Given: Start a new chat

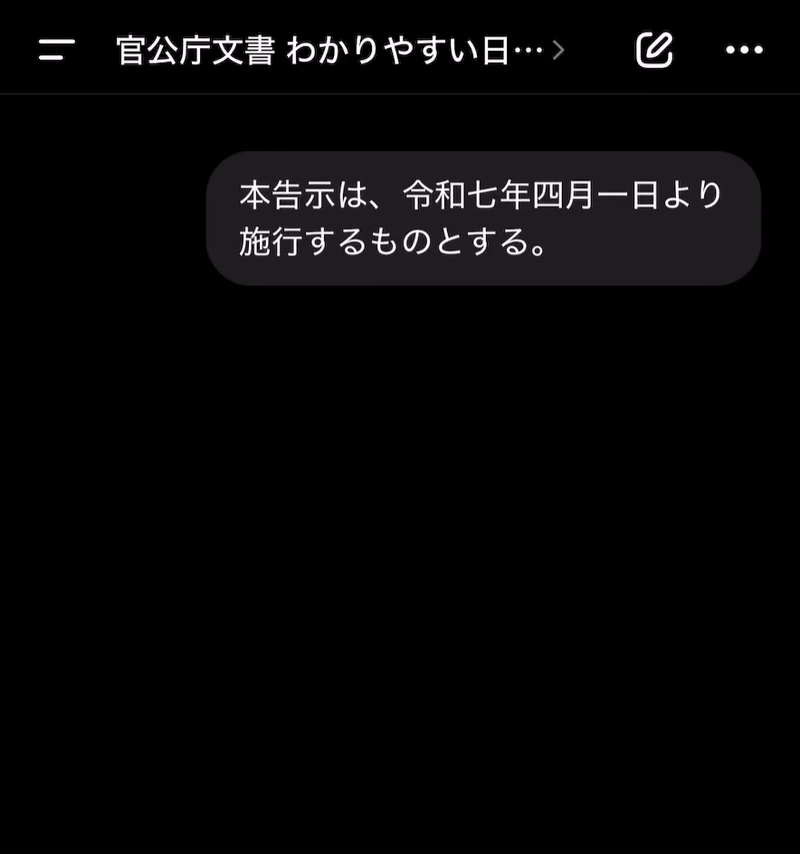Looking at the screenshot, I should pyautogui.click(x=654, y=50).
